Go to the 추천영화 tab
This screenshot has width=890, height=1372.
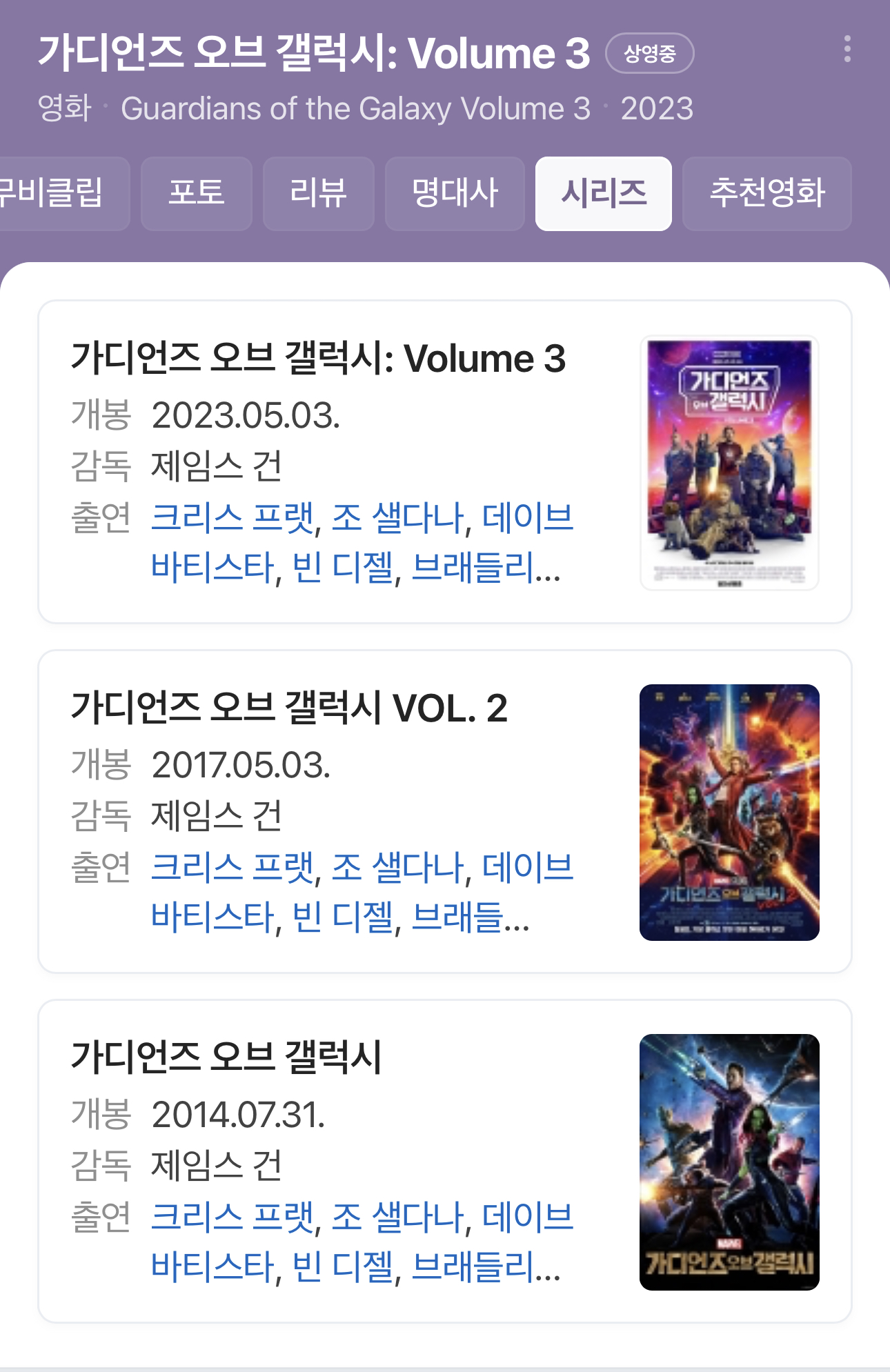coord(767,193)
